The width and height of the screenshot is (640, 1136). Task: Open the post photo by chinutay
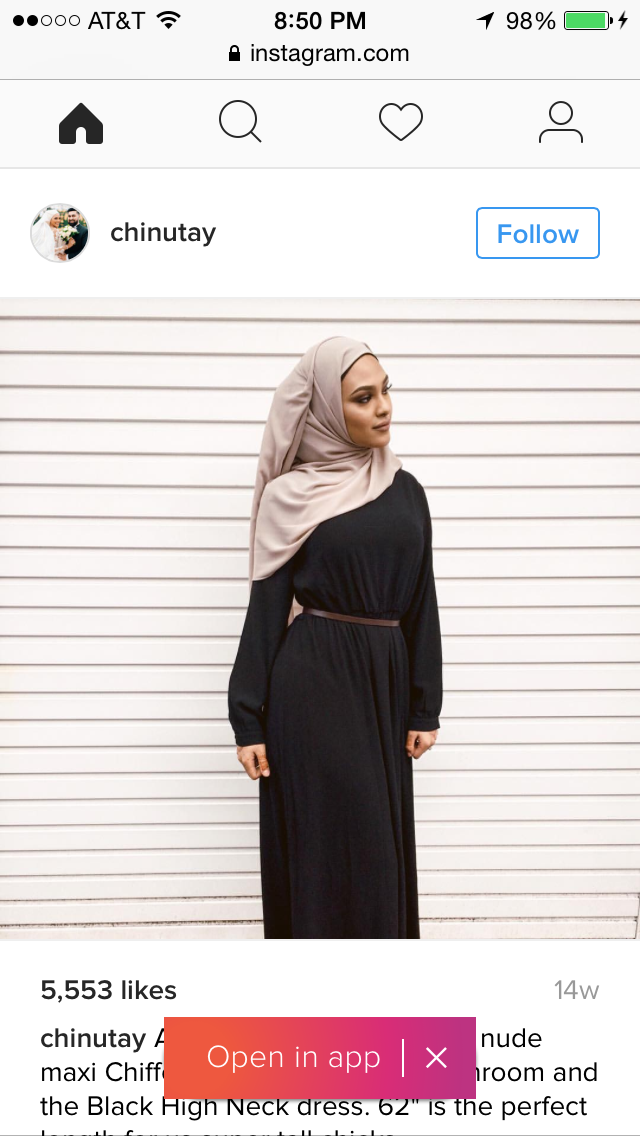[320, 618]
